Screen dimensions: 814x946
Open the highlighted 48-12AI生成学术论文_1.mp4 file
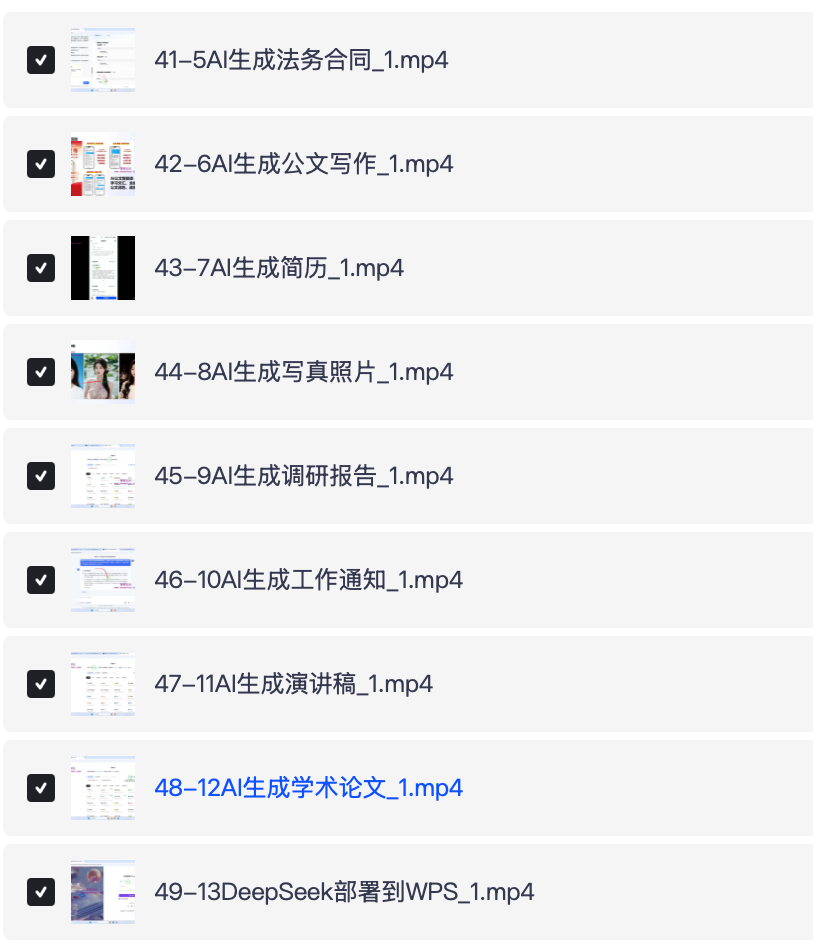pyautogui.click(x=308, y=788)
